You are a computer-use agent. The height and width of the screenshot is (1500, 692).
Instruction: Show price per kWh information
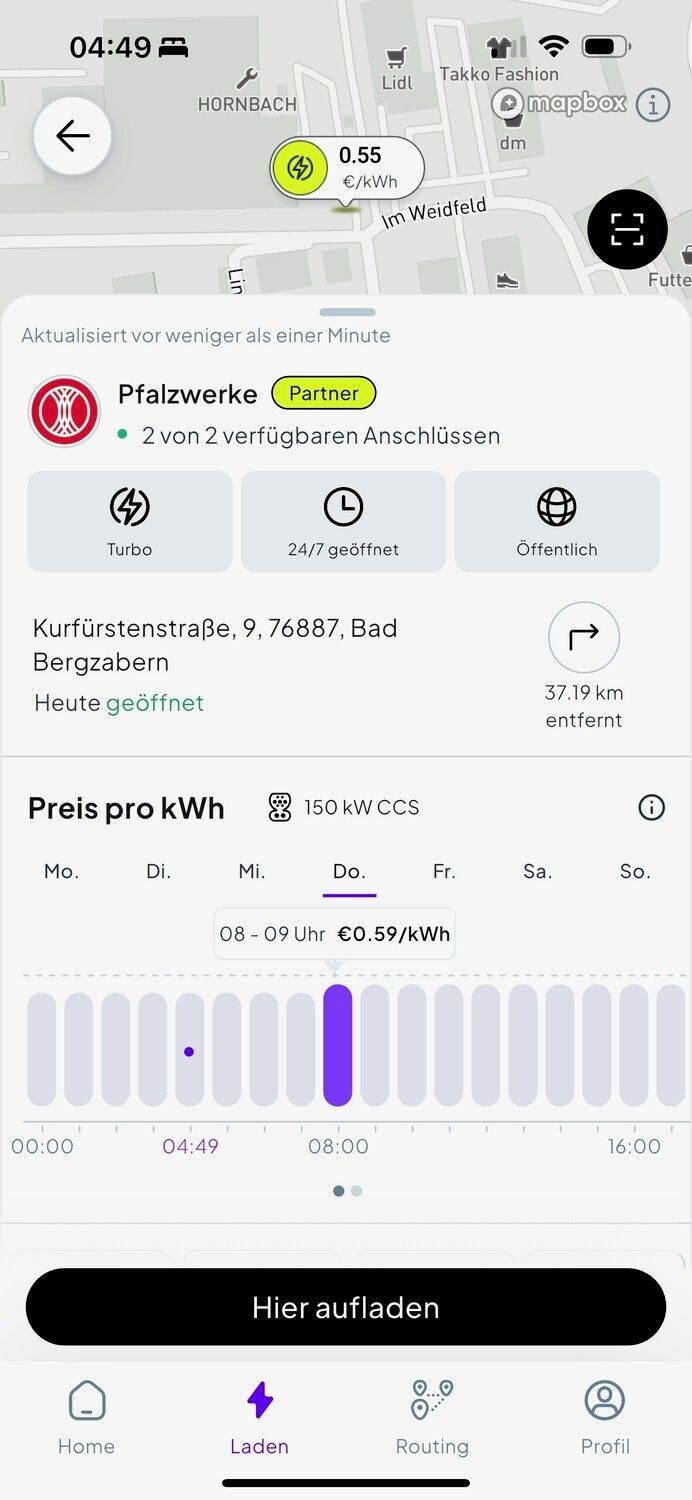point(651,808)
